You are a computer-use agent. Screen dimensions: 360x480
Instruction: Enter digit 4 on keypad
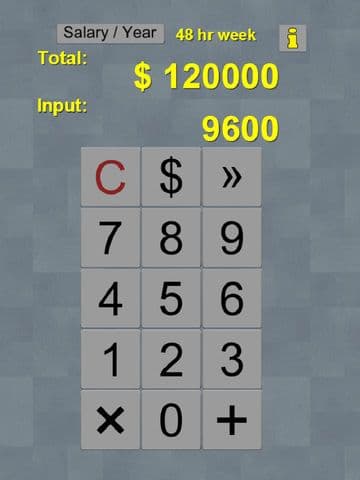pyautogui.click(x=110, y=298)
